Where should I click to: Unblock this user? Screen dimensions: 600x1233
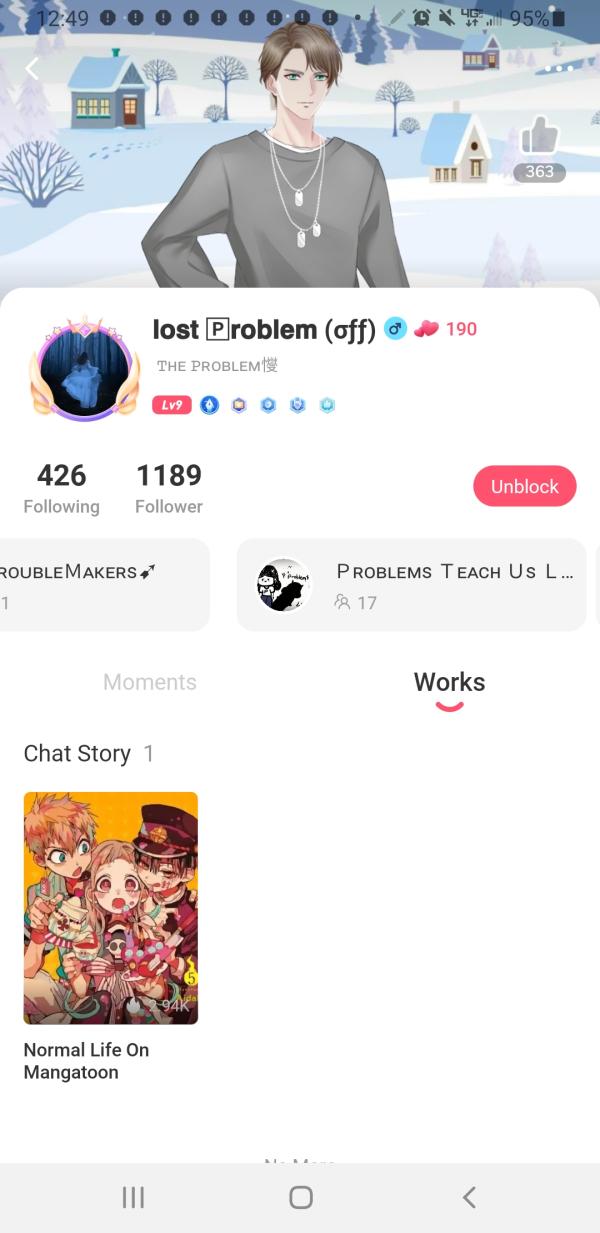[x=524, y=486]
